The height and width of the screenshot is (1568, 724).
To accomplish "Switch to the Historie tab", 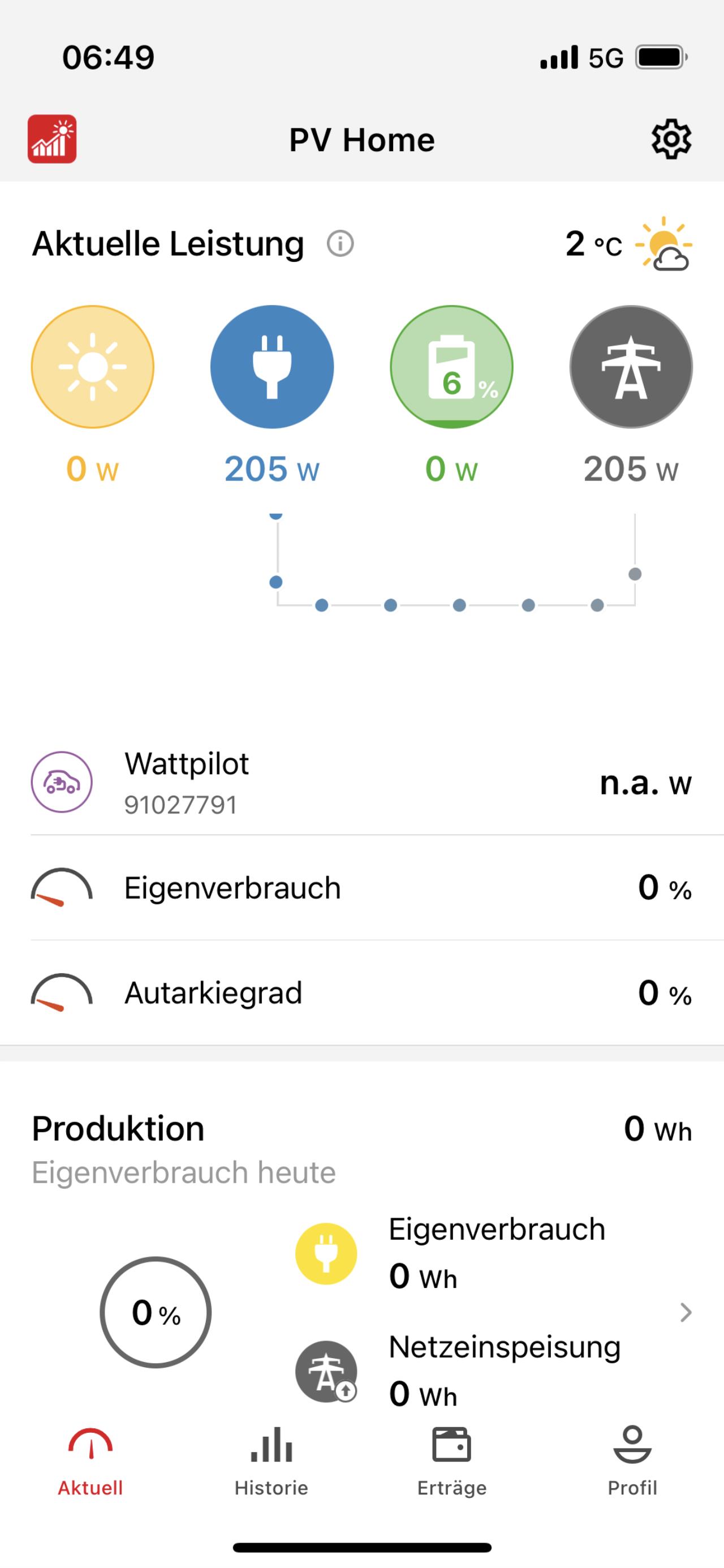I will point(271,1461).
